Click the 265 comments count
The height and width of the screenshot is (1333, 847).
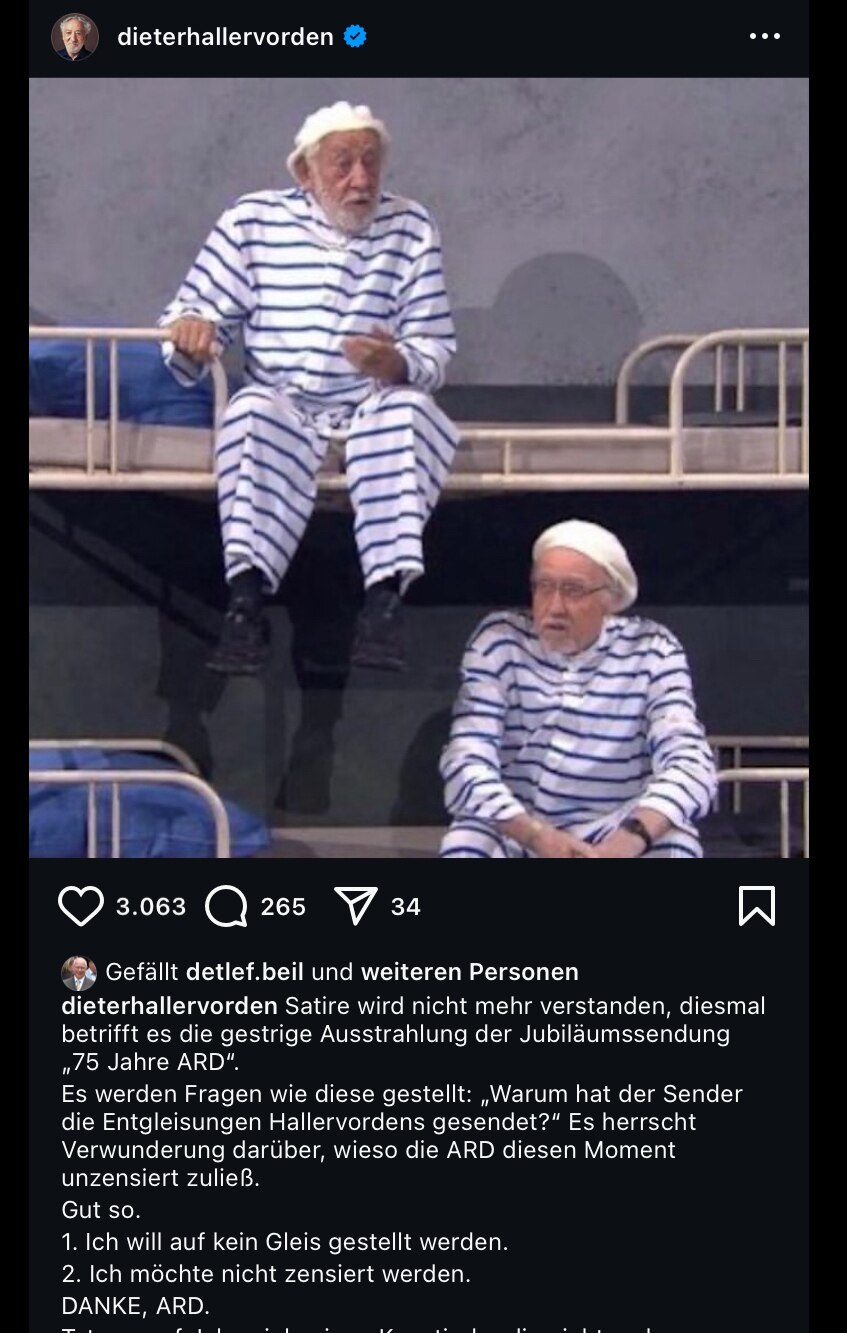click(x=283, y=906)
